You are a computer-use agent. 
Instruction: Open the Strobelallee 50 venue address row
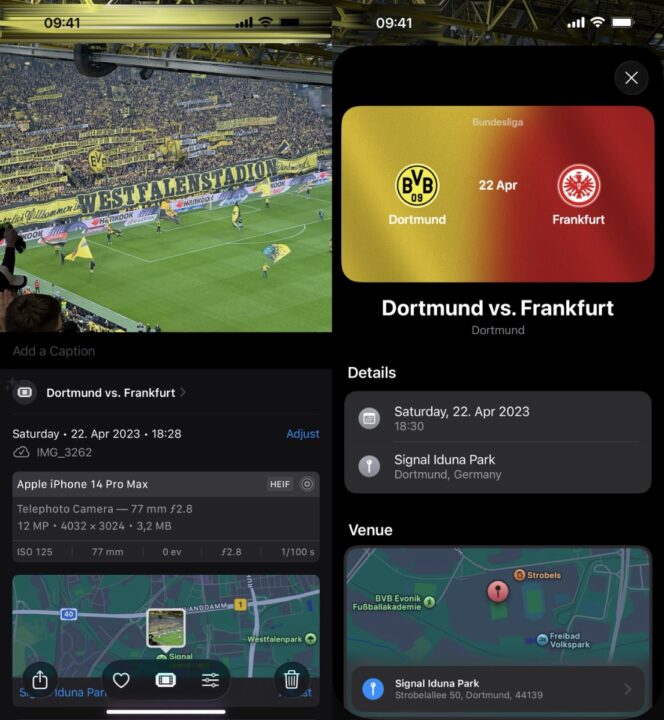click(498, 689)
